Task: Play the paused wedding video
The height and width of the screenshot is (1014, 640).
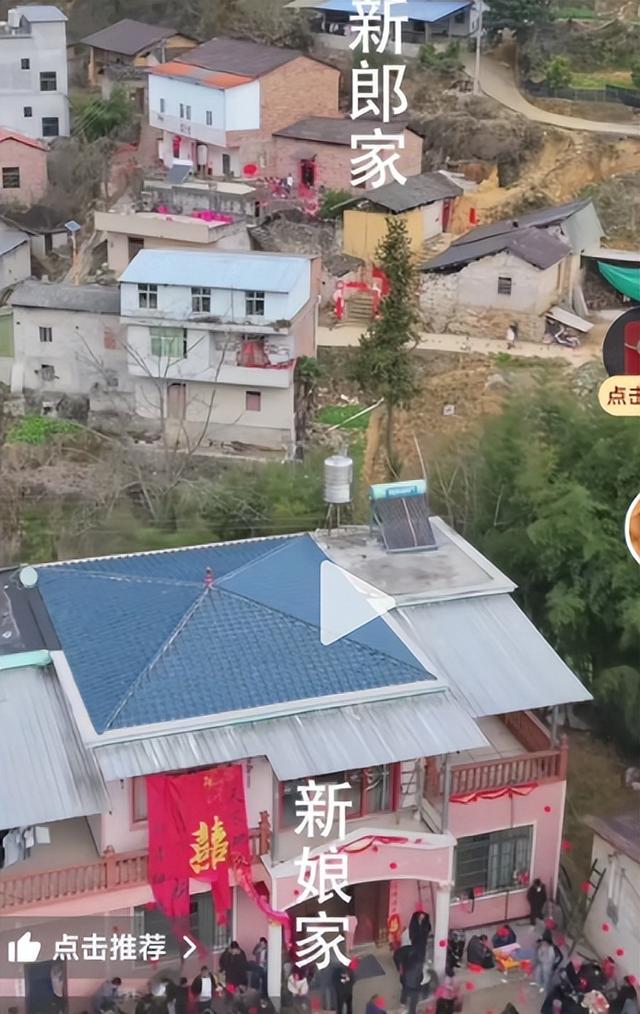Action: (351, 601)
